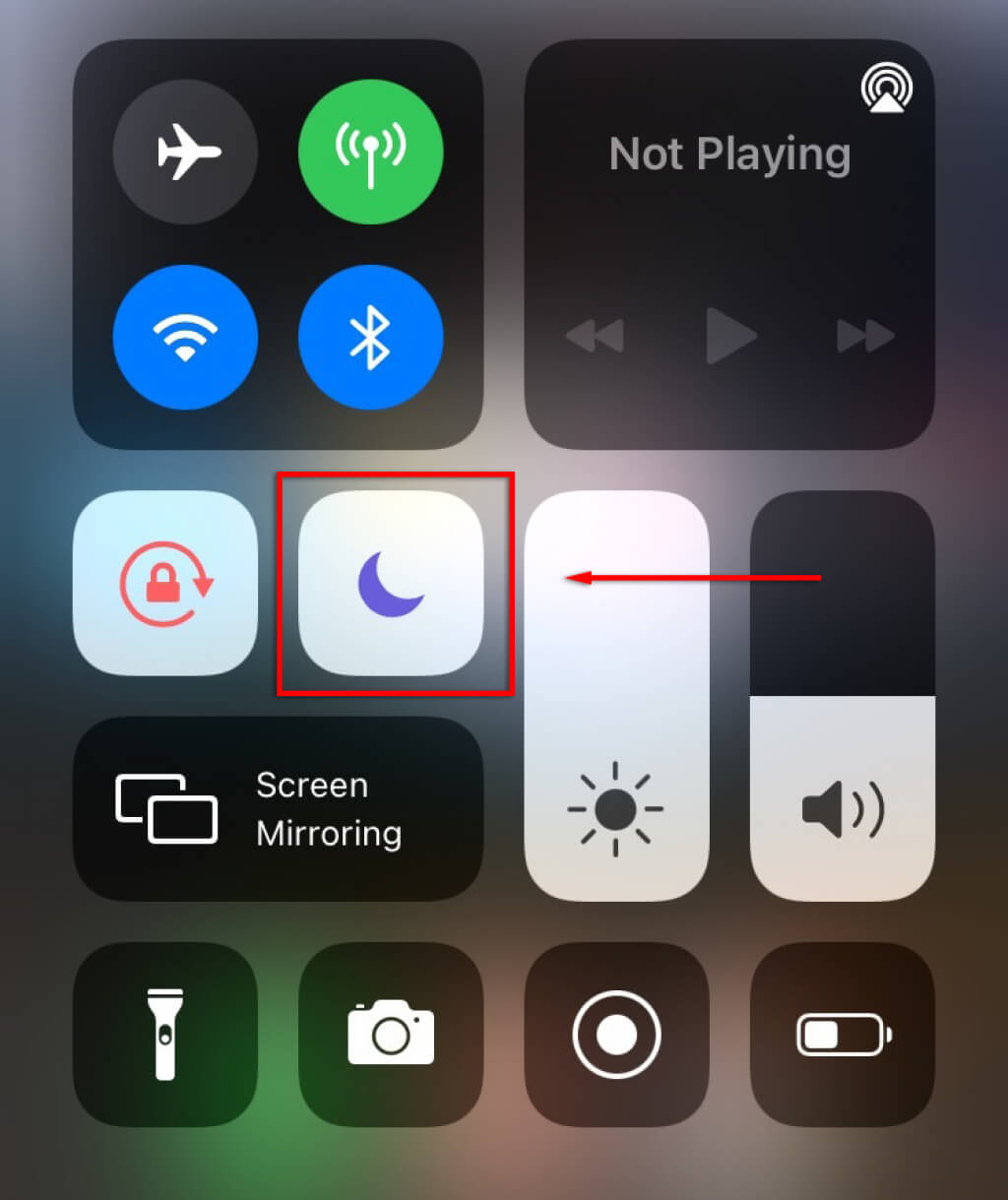
Task: Launch the Camera
Action: point(391,1035)
